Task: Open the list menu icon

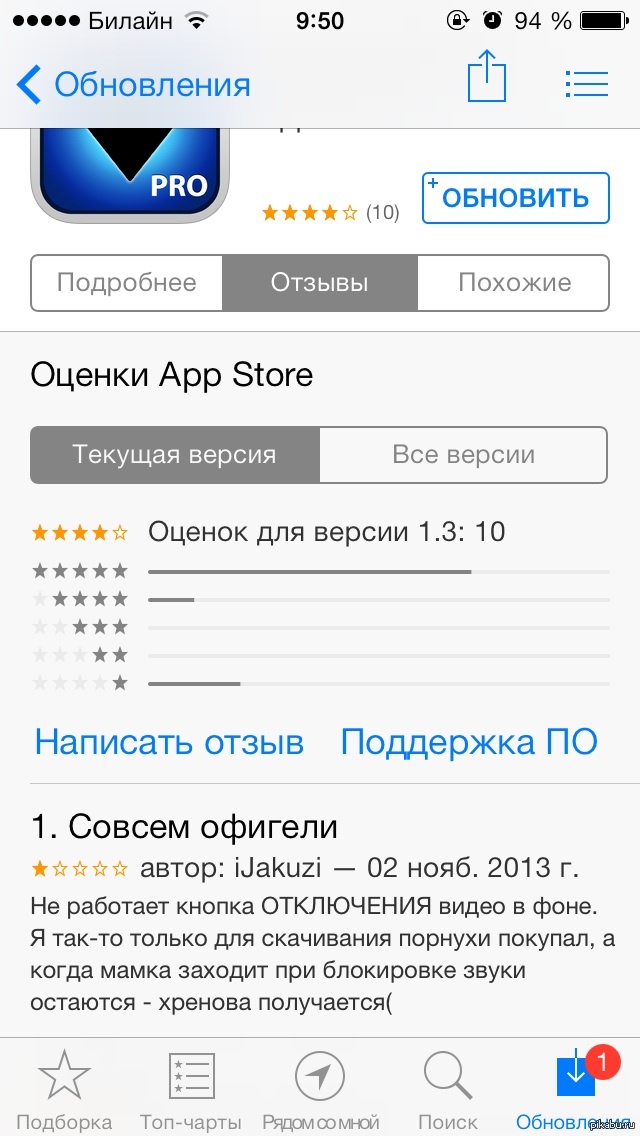Action: pyautogui.click(x=587, y=84)
